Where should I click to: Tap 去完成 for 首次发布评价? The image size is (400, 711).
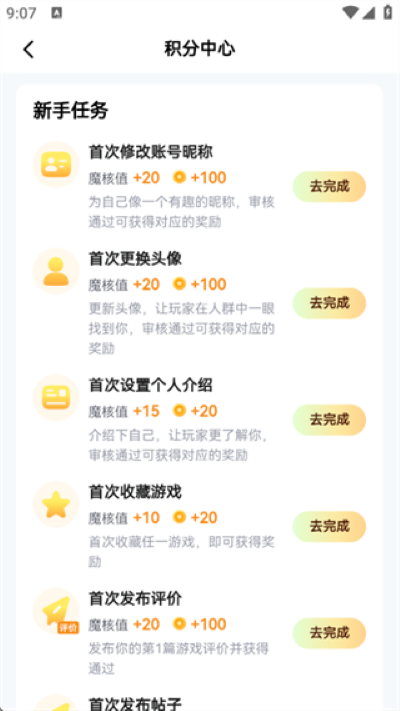coord(329,633)
